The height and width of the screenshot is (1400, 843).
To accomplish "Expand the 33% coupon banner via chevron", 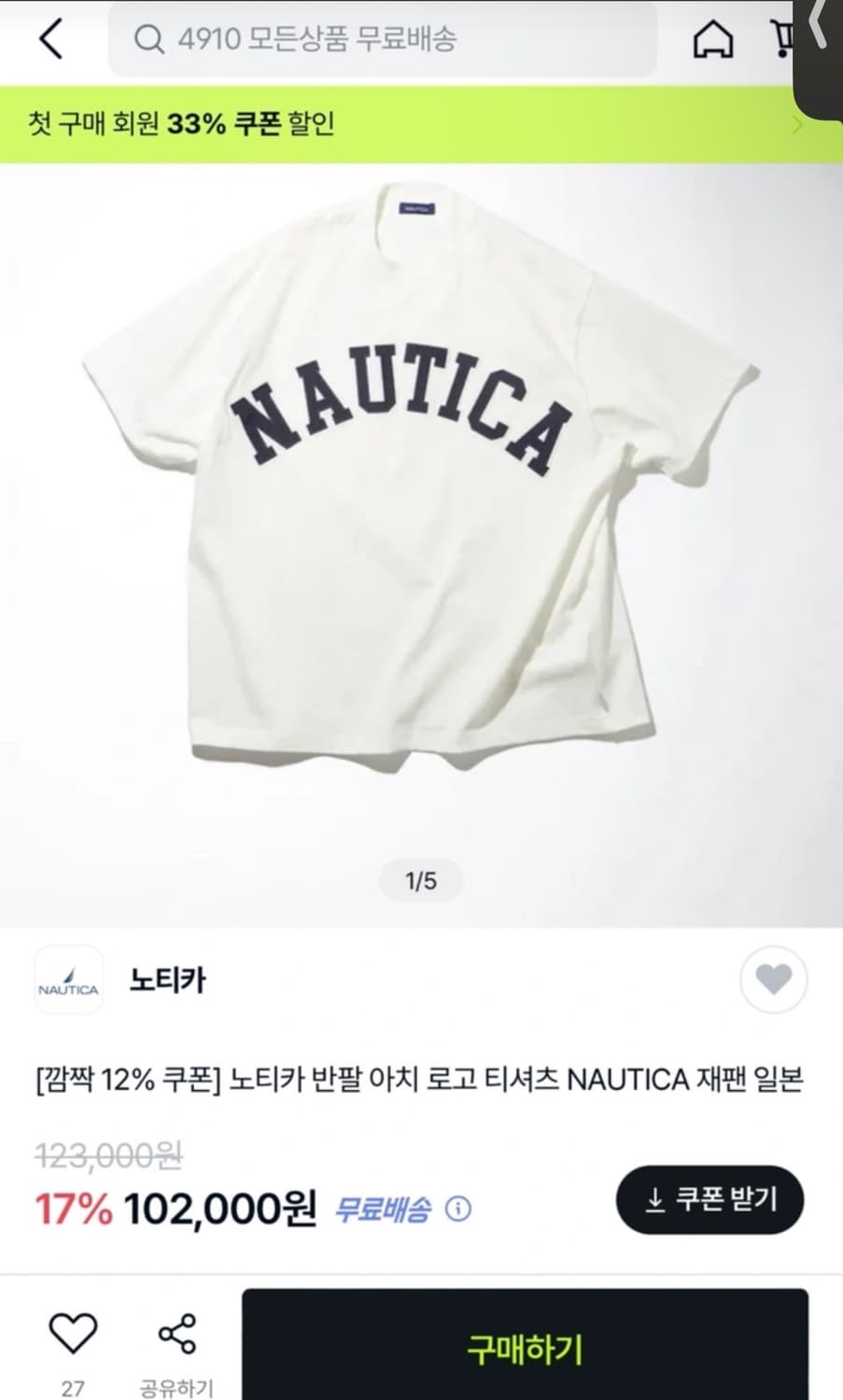I will point(795,122).
